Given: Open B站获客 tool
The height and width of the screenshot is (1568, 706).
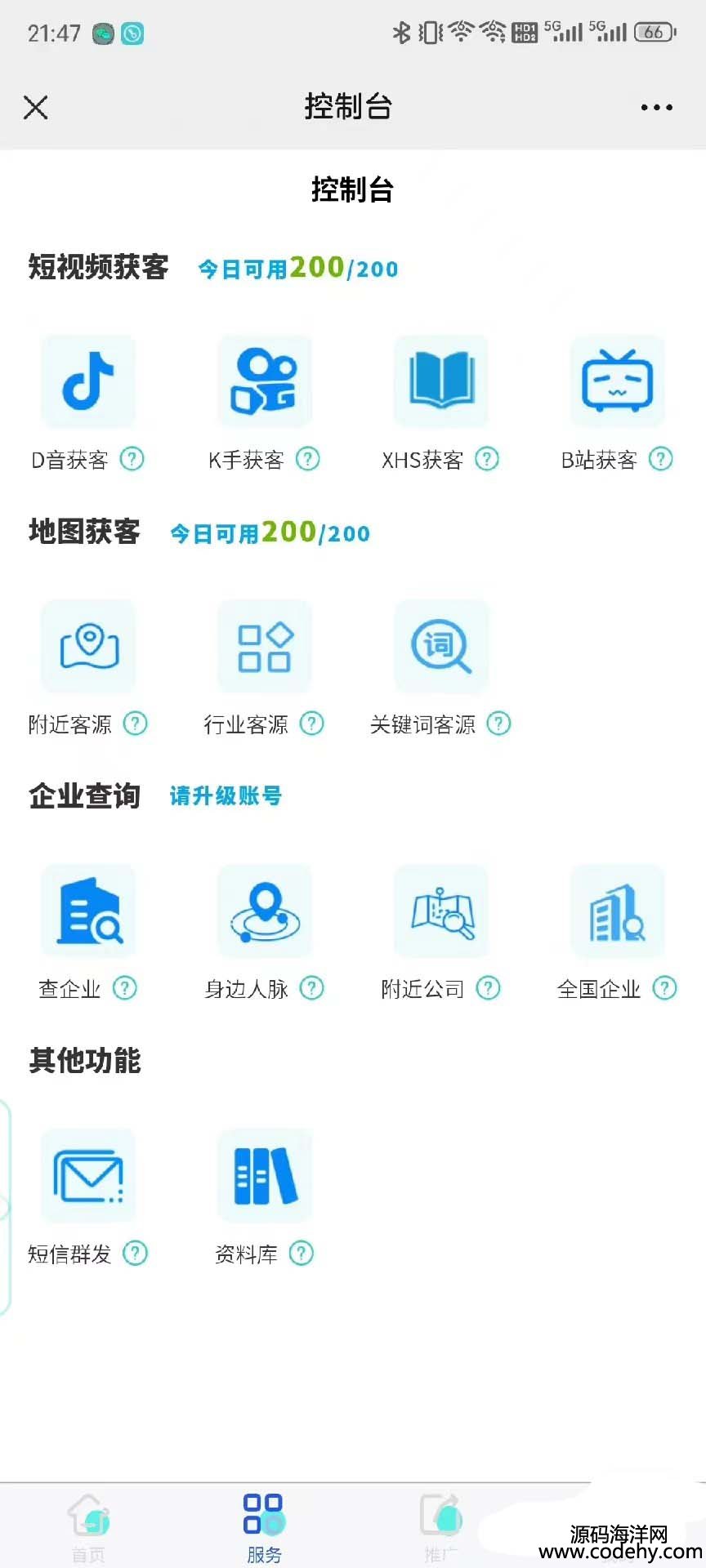Looking at the screenshot, I should click(618, 381).
